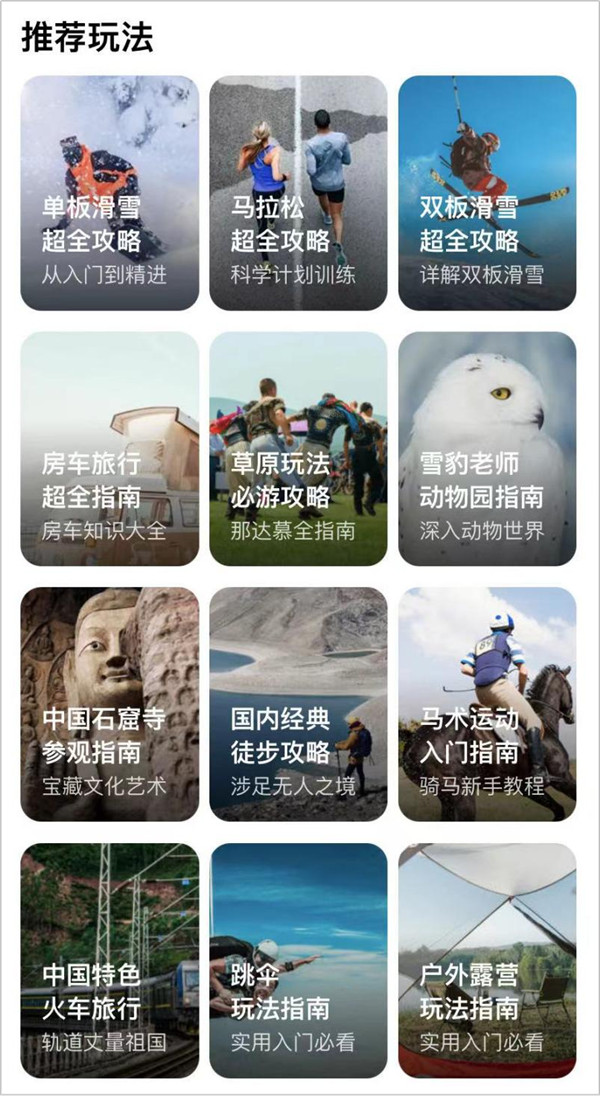Open 房车旅行 超全指南
This screenshot has height=1096, width=600.
(109, 449)
